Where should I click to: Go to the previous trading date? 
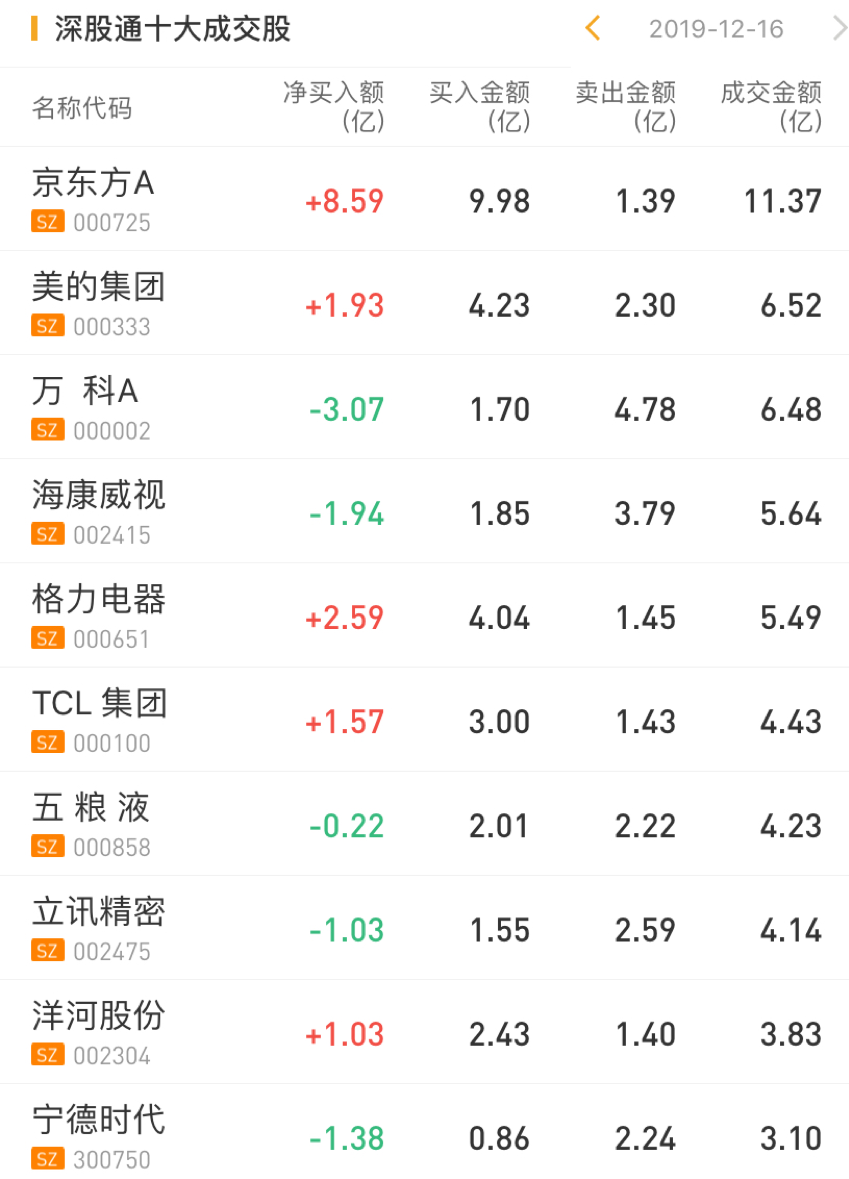593,29
